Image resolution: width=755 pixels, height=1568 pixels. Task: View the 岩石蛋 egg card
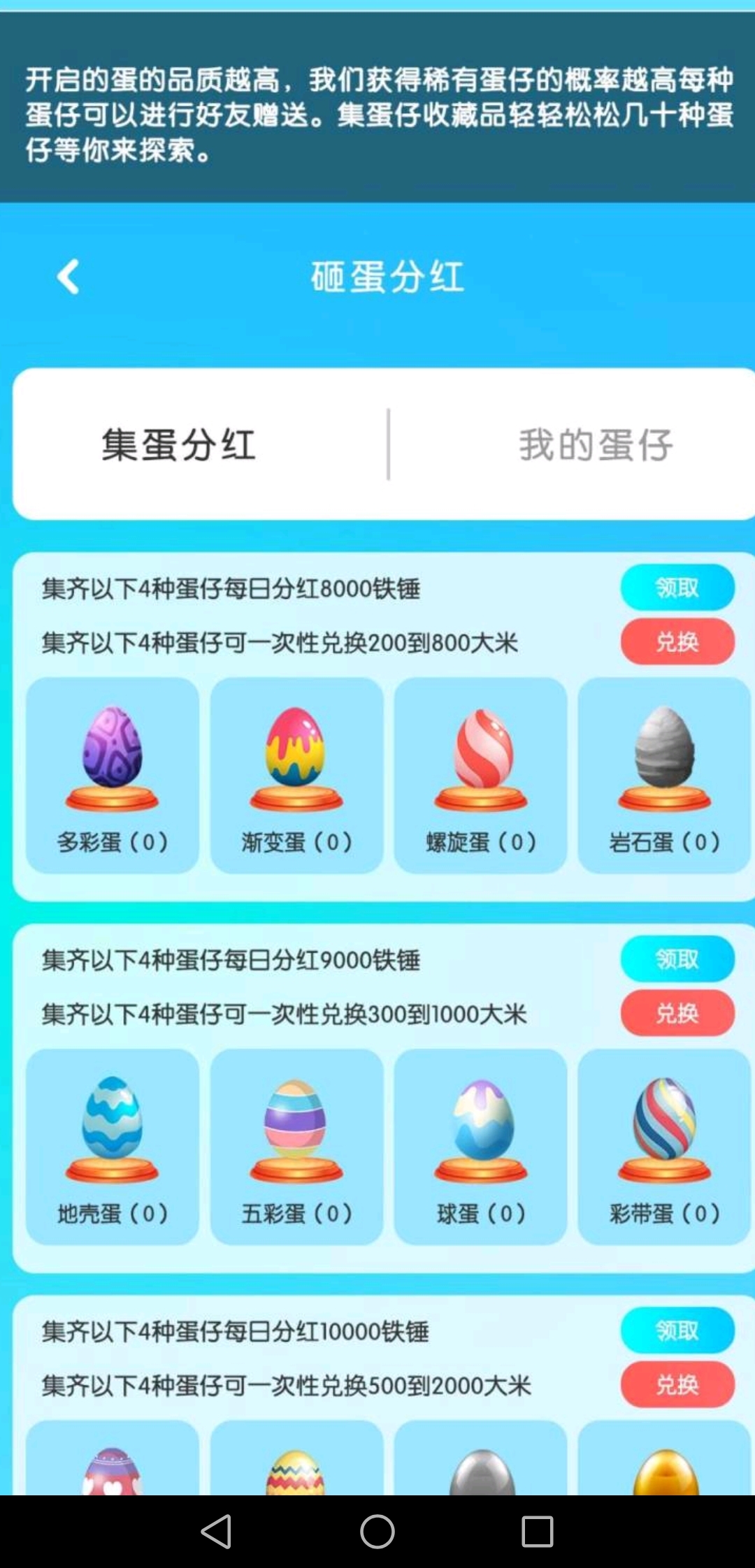664,776
